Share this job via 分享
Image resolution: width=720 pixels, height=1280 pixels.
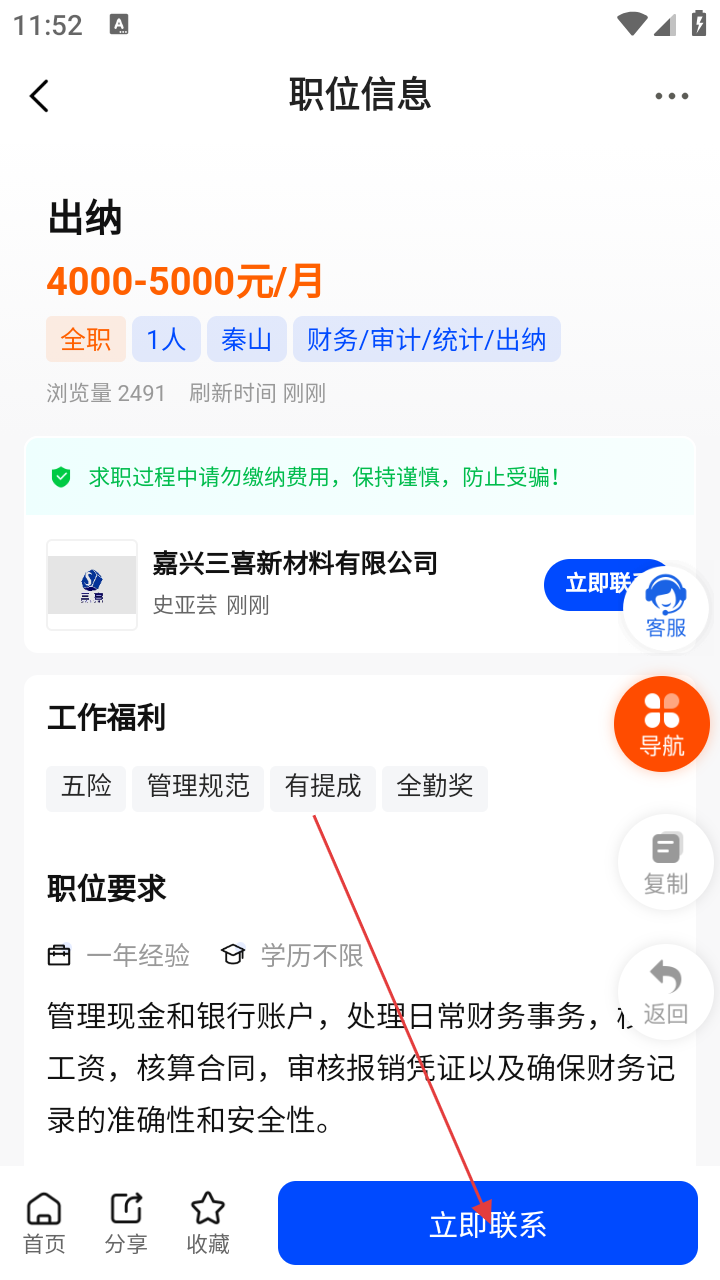(x=126, y=1222)
